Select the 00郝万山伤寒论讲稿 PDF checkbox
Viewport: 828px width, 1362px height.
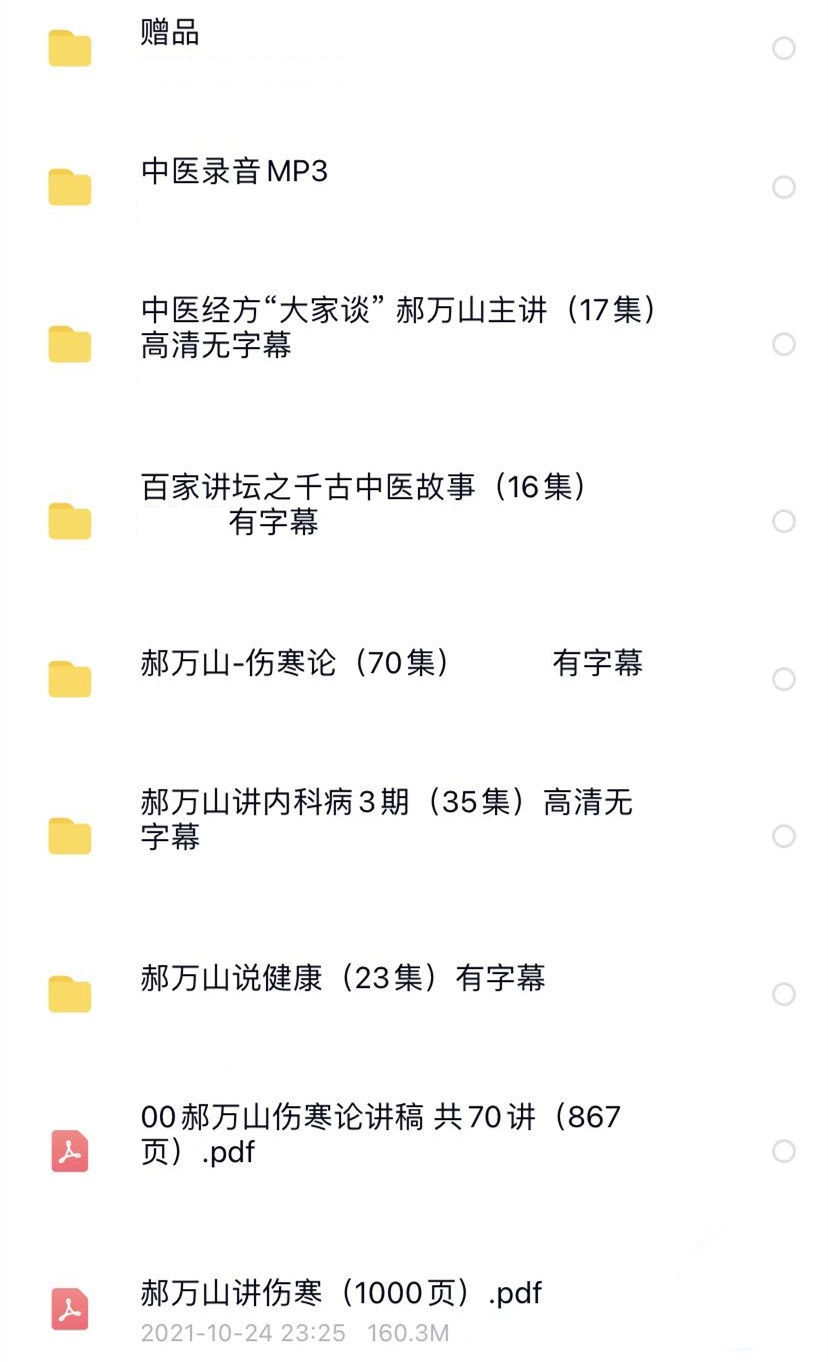[x=784, y=1151]
